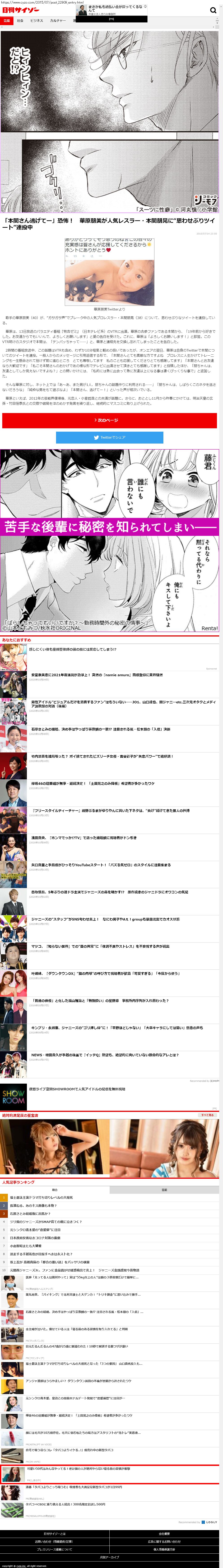Switch to the ビジネス tab
Viewport: 223px width, 1568px height.
37,21
